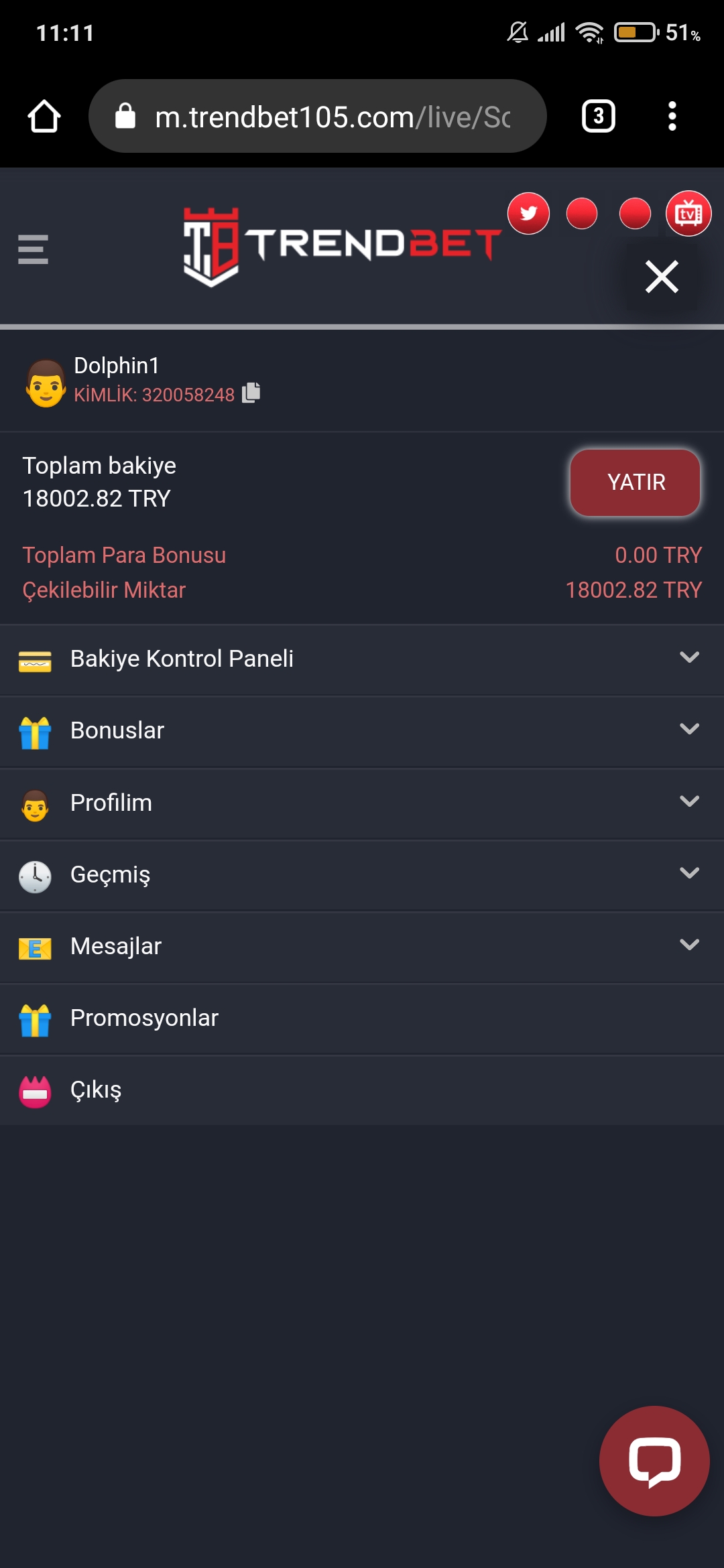Log out via Çıkış

pyautogui.click(x=362, y=1090)
